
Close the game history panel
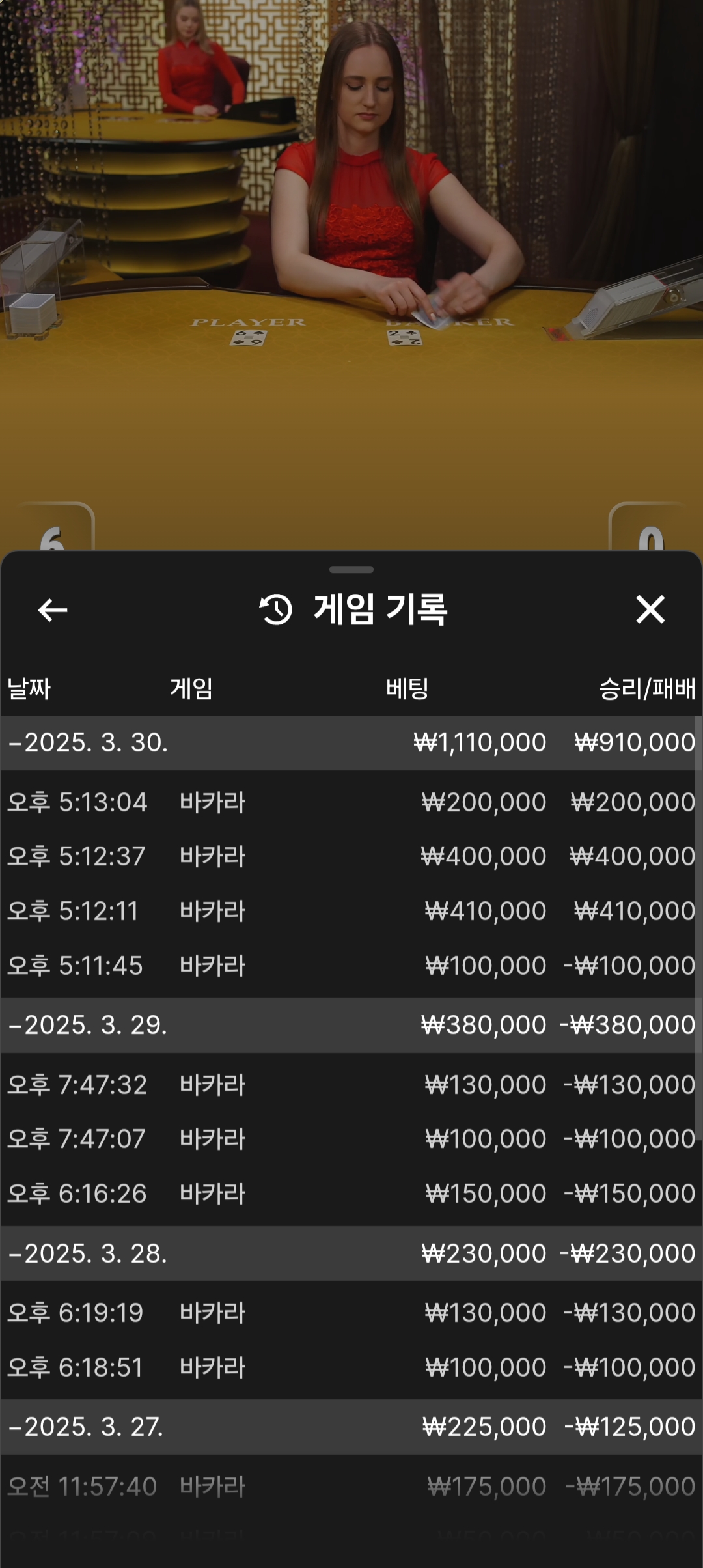tap(650, 609)
